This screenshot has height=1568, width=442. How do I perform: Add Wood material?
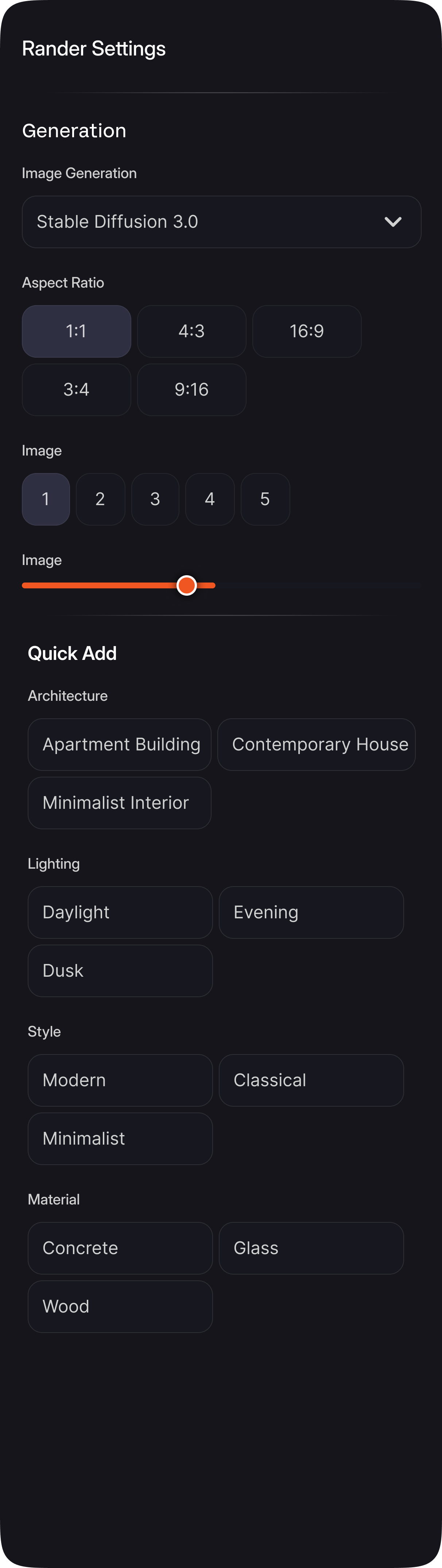click(x=120, y=1307)
